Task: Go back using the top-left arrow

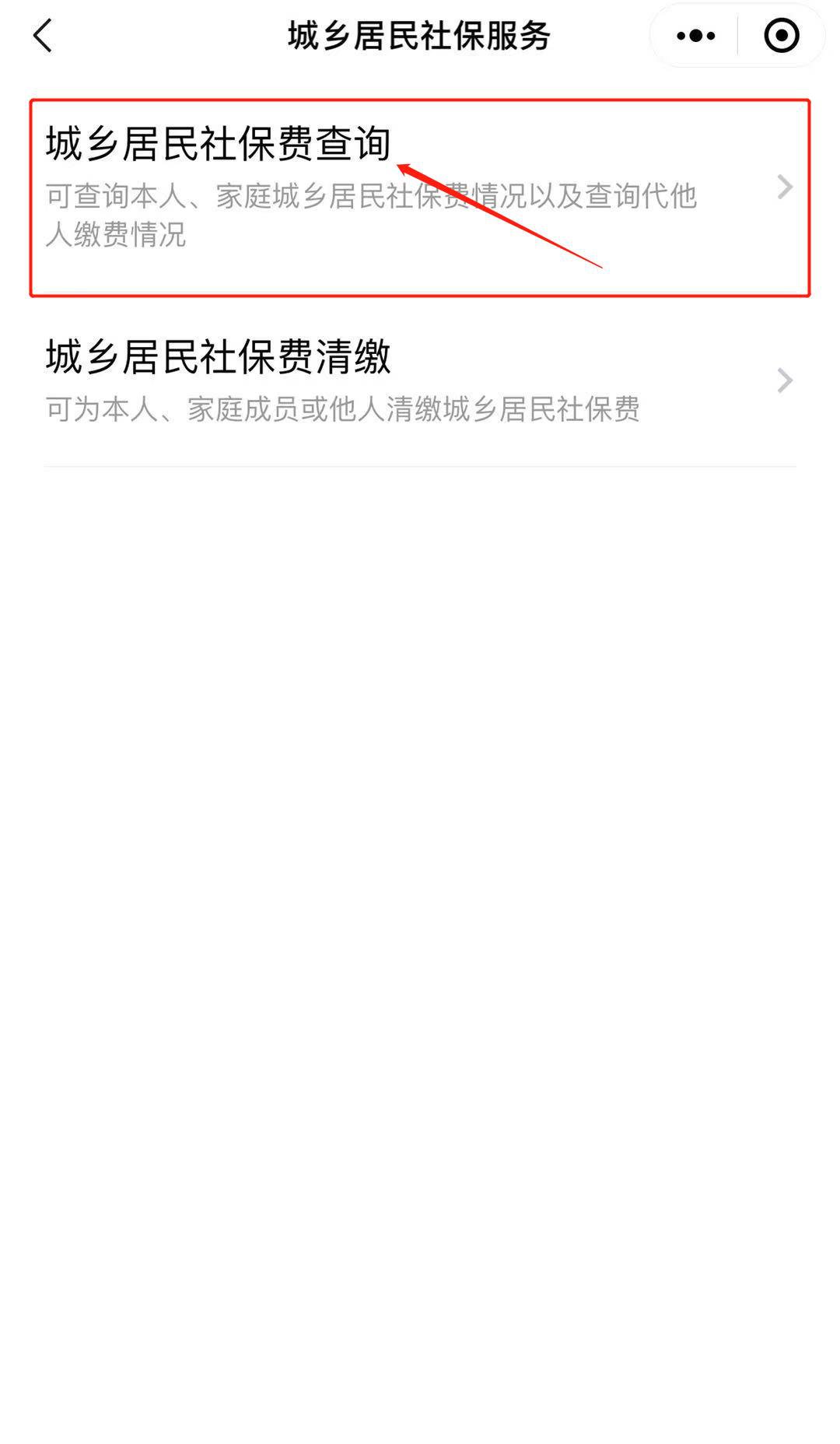Action: [43, 36]
